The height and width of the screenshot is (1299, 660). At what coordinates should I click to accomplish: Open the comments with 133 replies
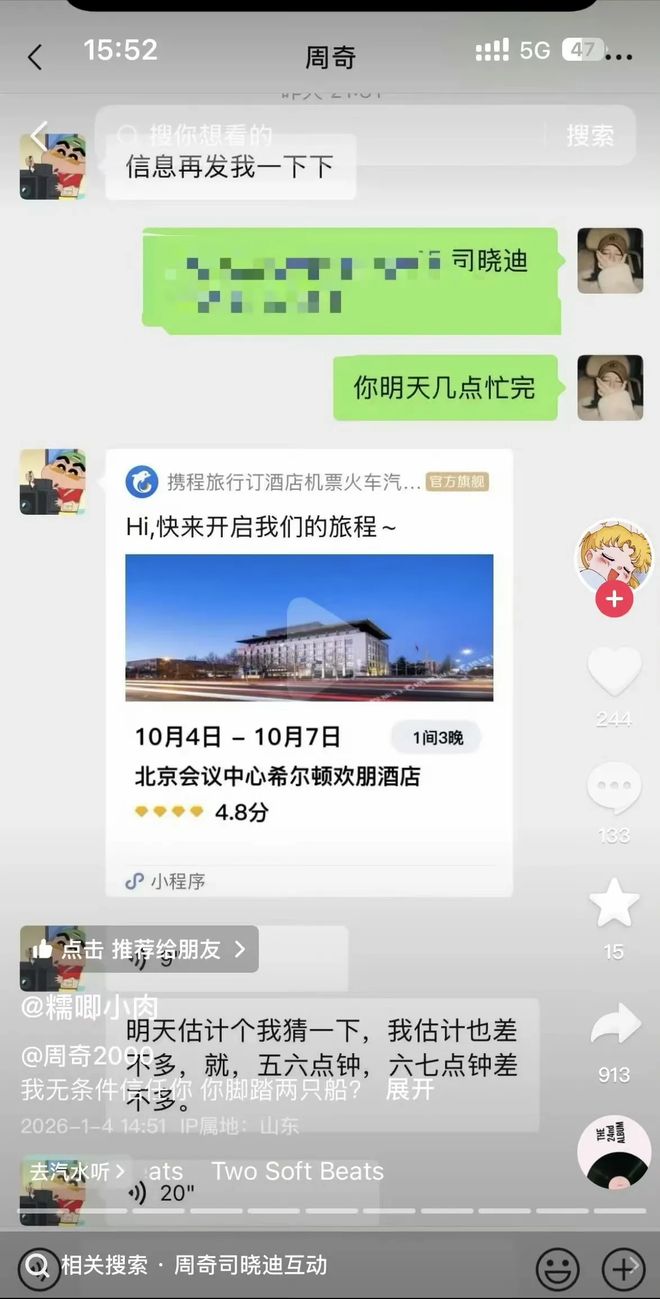pyautogui.click(x=613, y=790)
